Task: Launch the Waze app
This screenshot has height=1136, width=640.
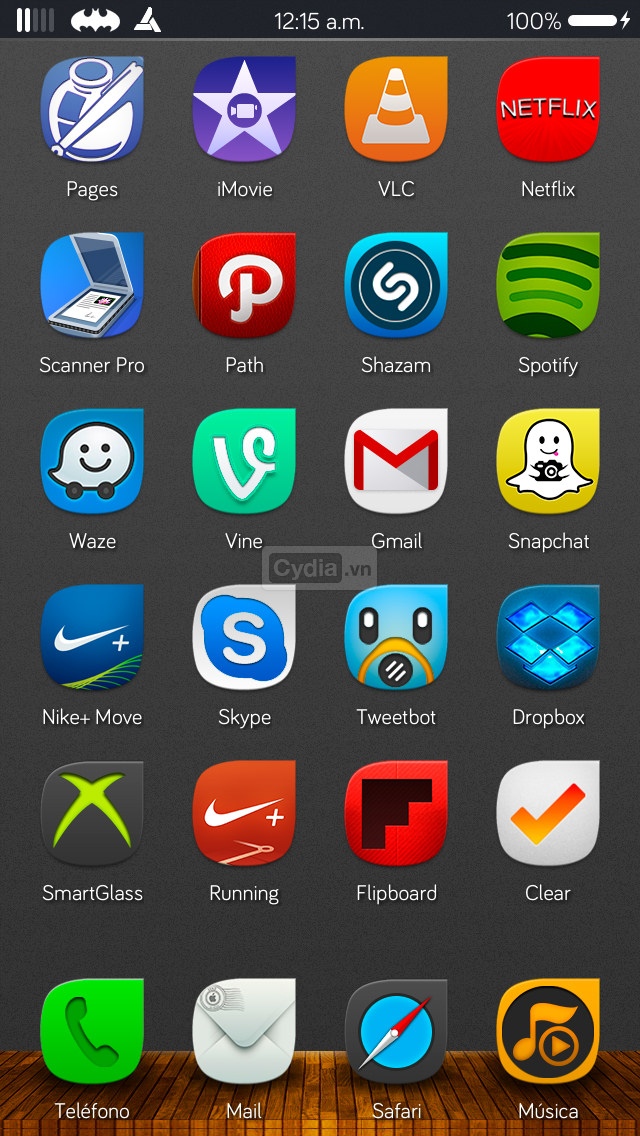Action: pyautogui.click(x=92, y=462)
